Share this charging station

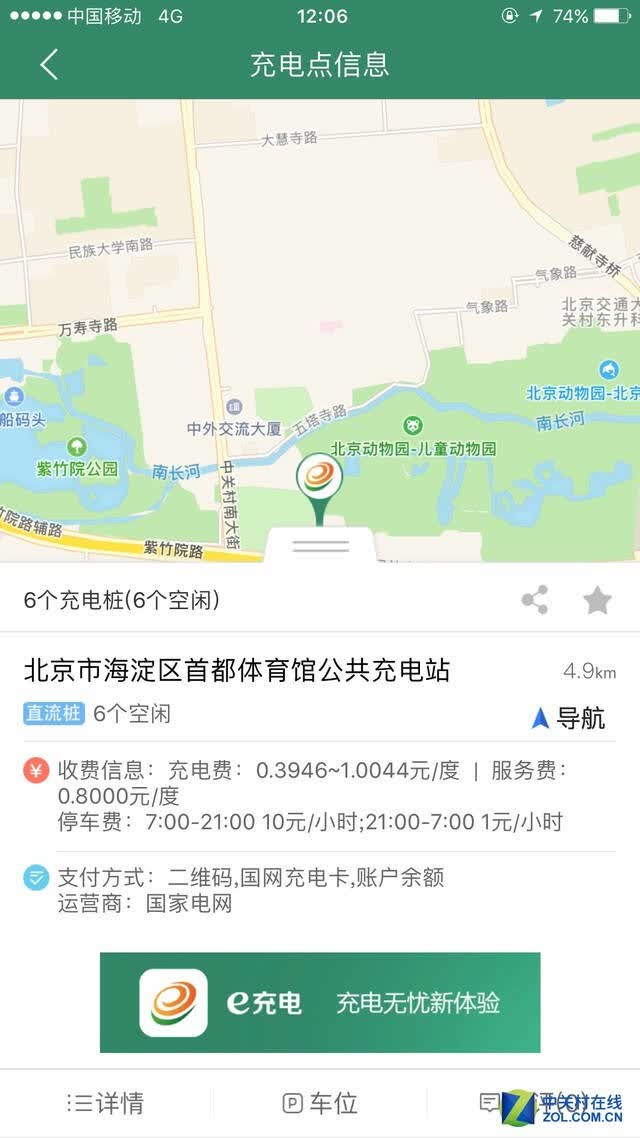click(535, 600)
